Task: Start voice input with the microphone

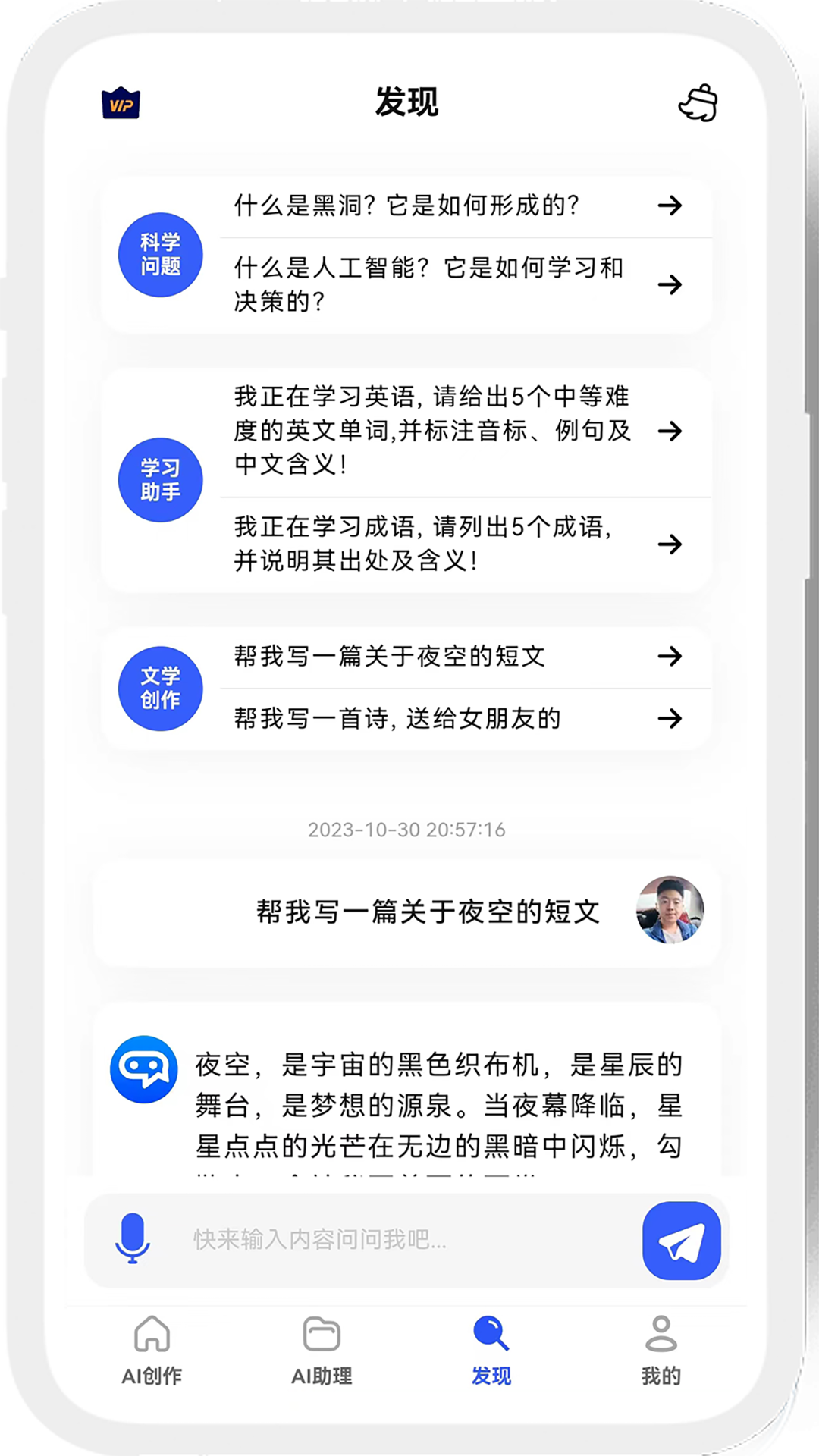Action: pos(132,1239)
